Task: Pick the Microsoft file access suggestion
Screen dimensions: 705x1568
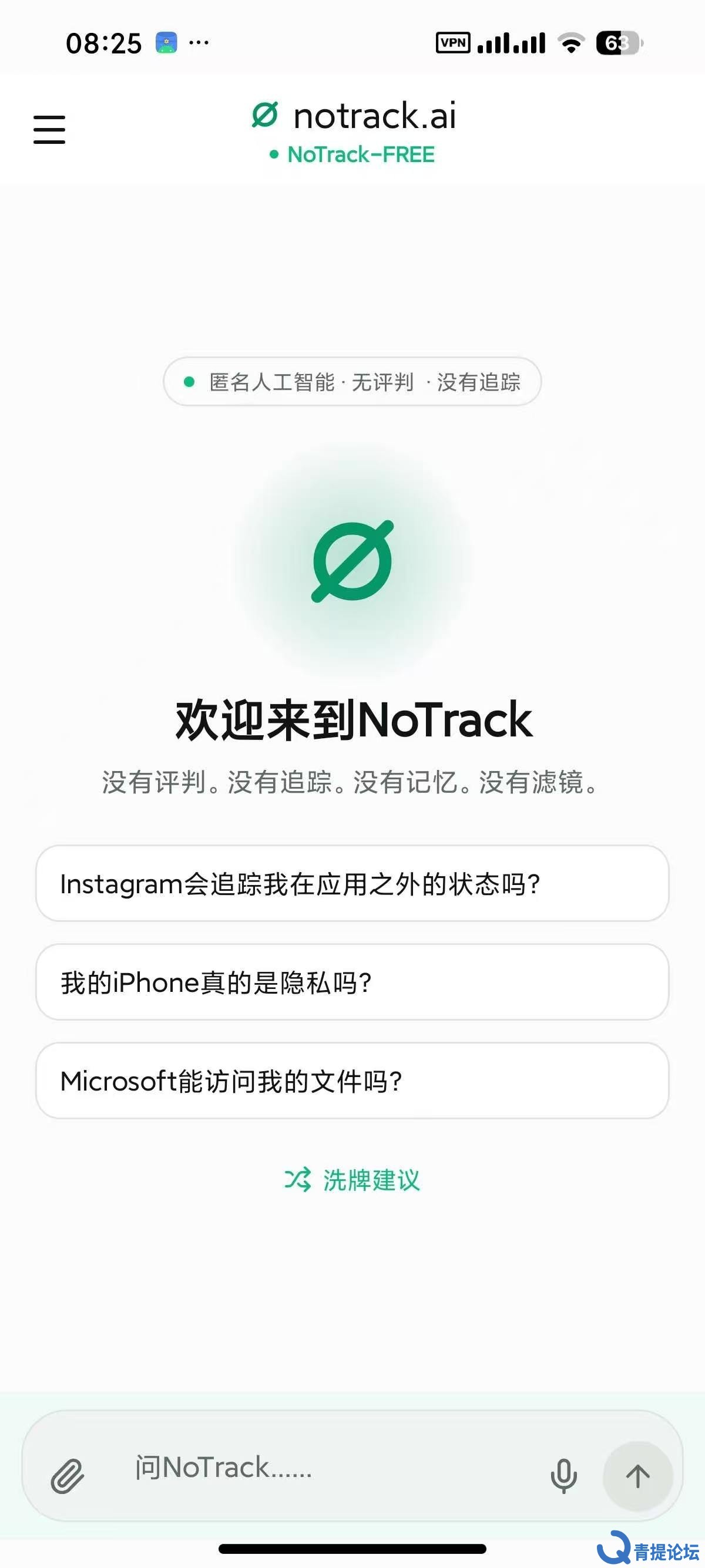Action: click(352, 1081)
